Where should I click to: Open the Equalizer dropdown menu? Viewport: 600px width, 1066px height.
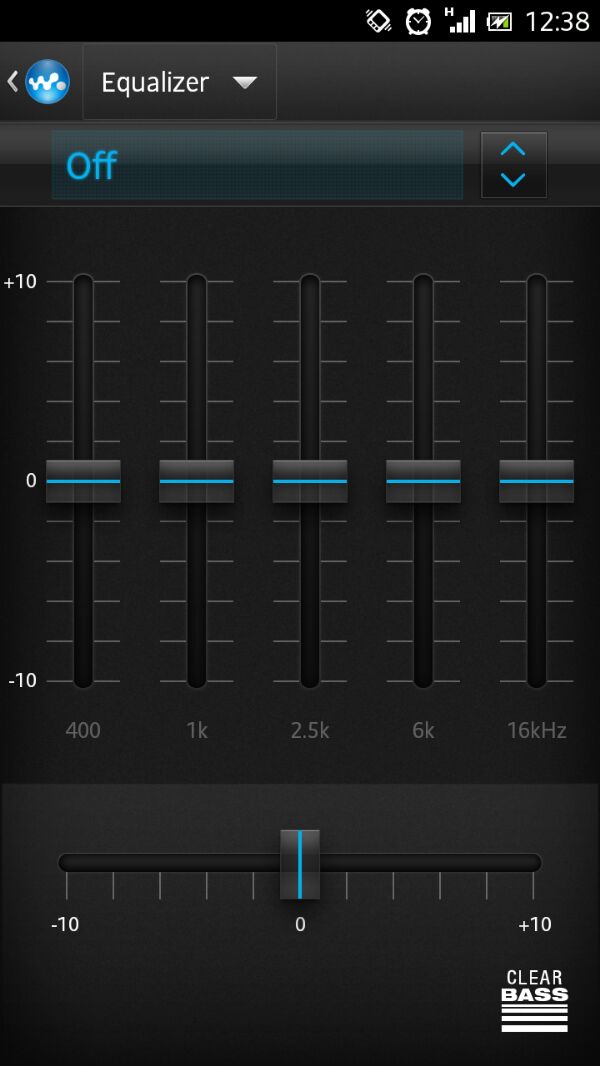179,82
